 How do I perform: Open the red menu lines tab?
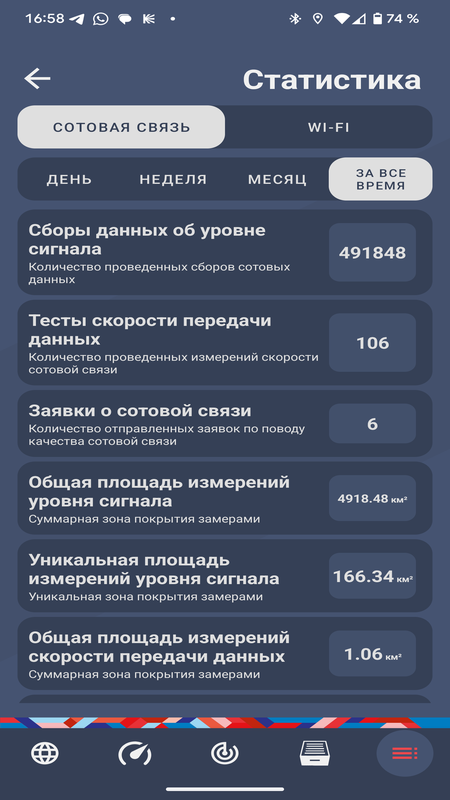click(405, 753)
